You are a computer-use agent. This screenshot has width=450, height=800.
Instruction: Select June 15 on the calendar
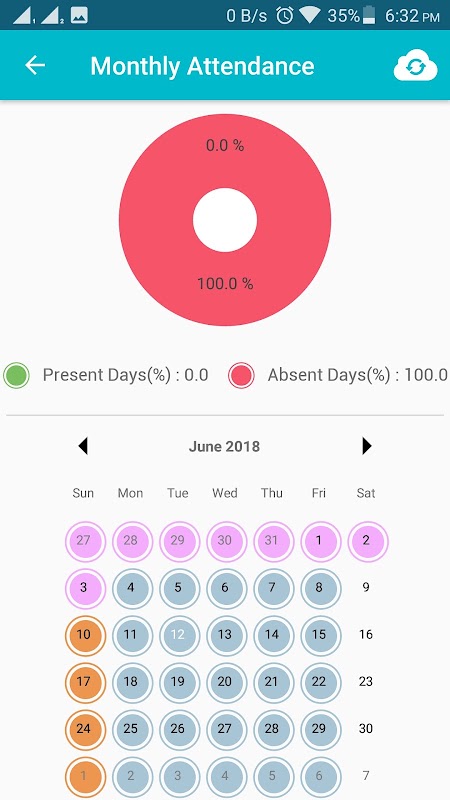coord(319,635)
